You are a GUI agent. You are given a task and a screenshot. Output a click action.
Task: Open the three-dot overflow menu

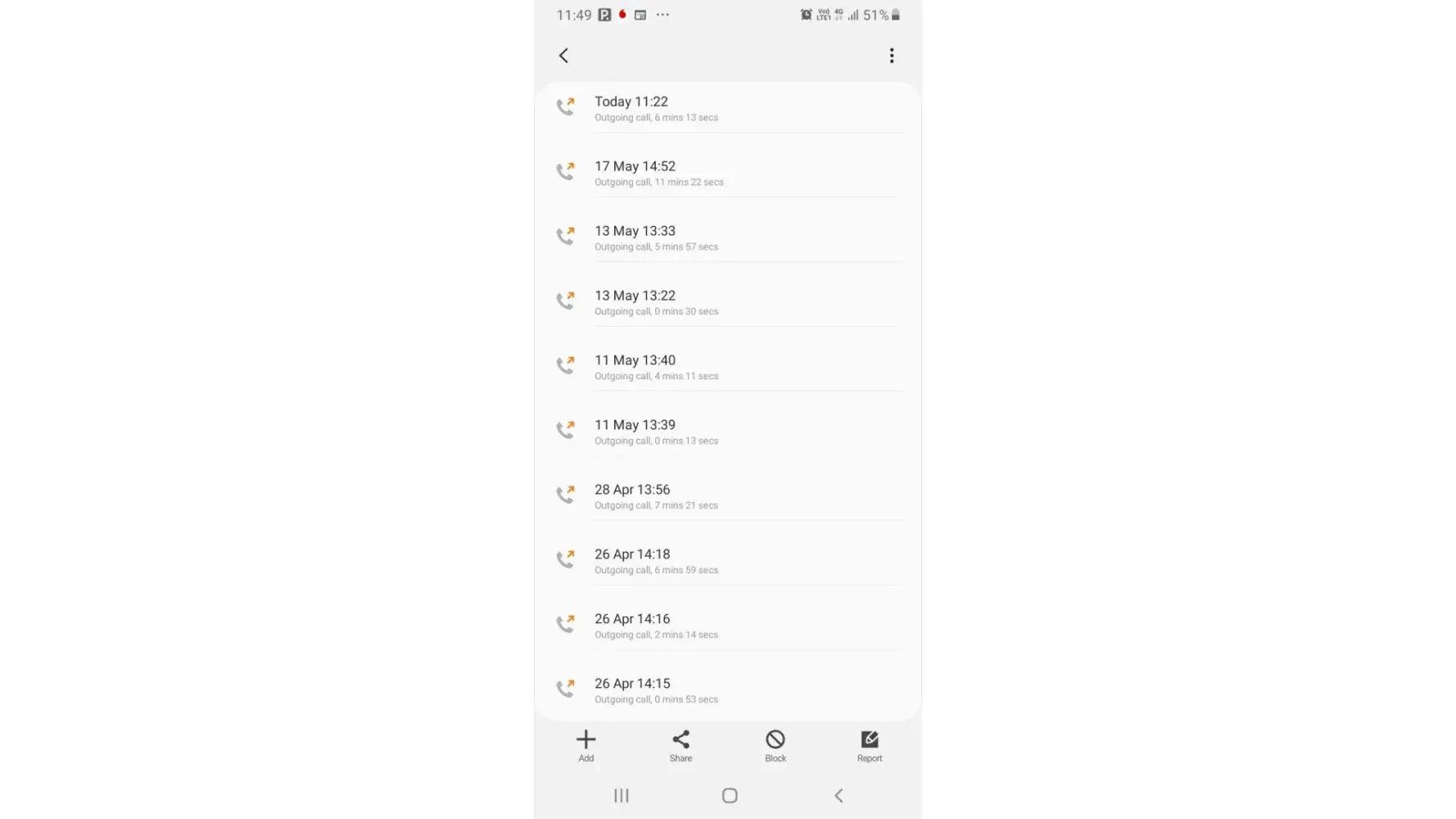(x=891, y=56)
